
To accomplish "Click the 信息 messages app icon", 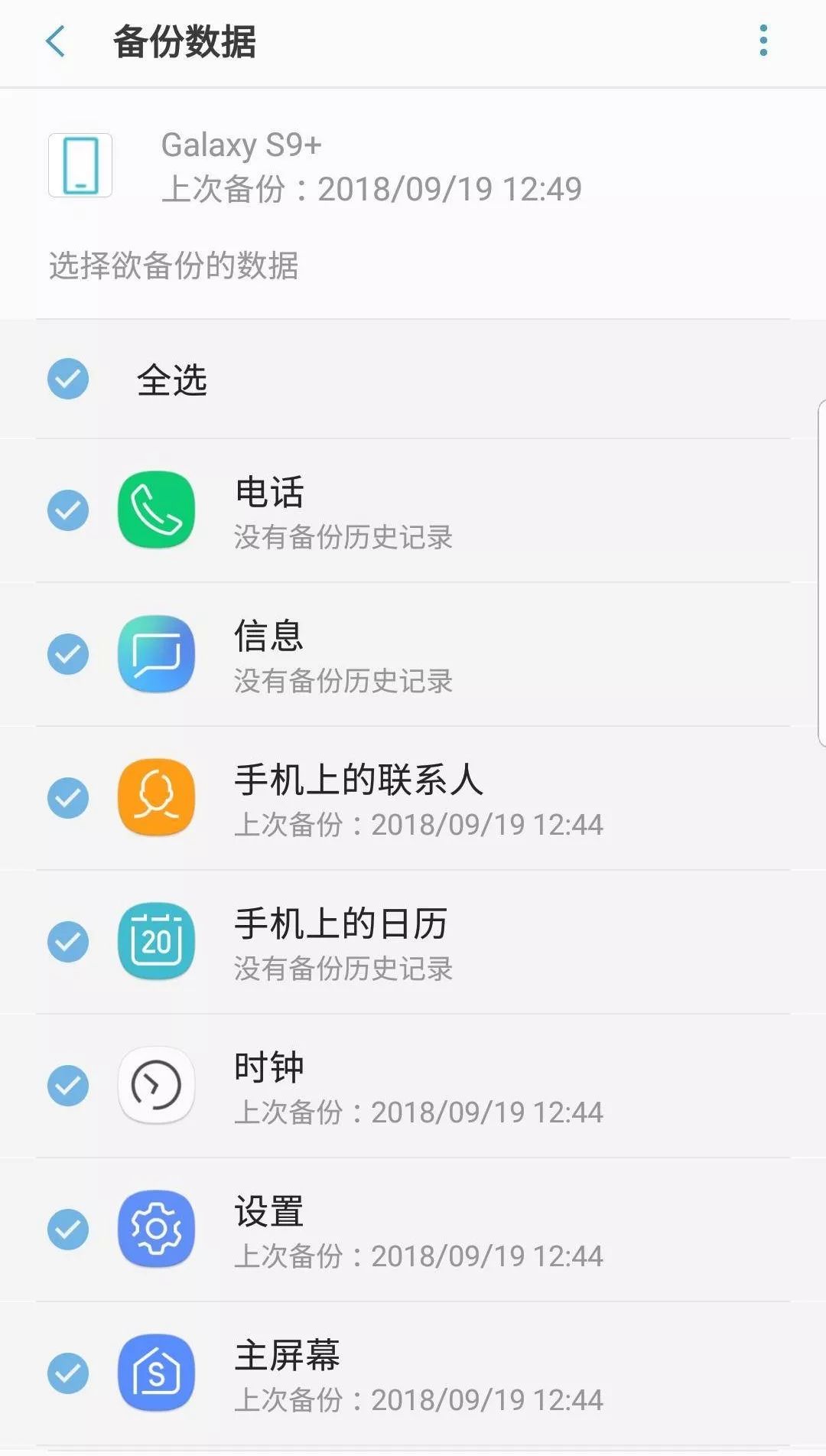I will click(x=155, y=654).
